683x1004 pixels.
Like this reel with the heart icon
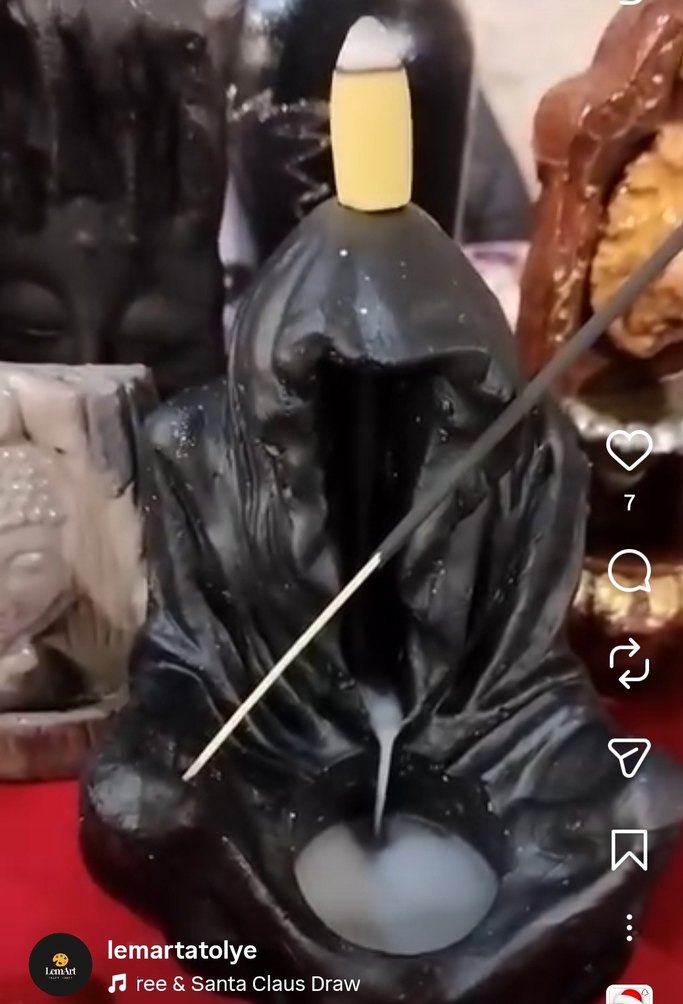629,451
